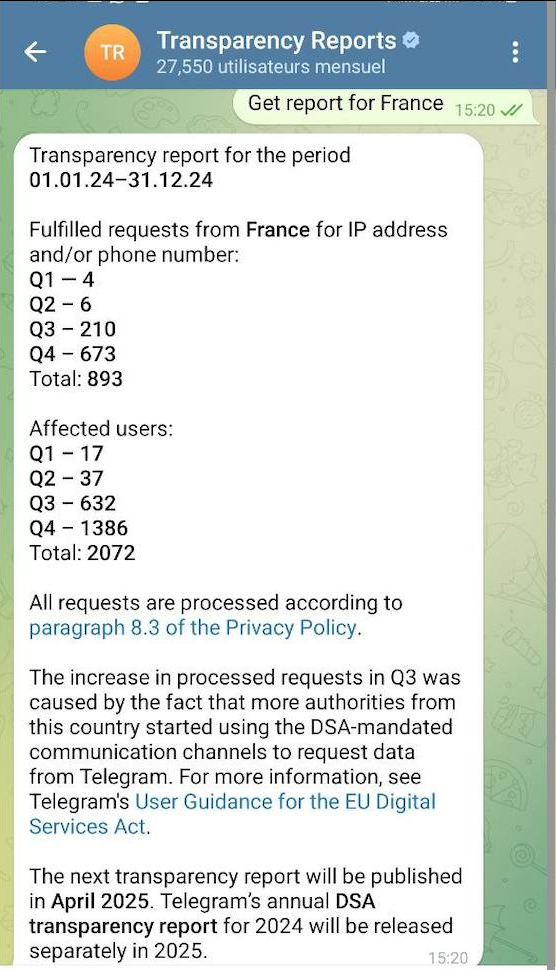Go back using the arrow
The image size is (556, 970).
point(35,52)
